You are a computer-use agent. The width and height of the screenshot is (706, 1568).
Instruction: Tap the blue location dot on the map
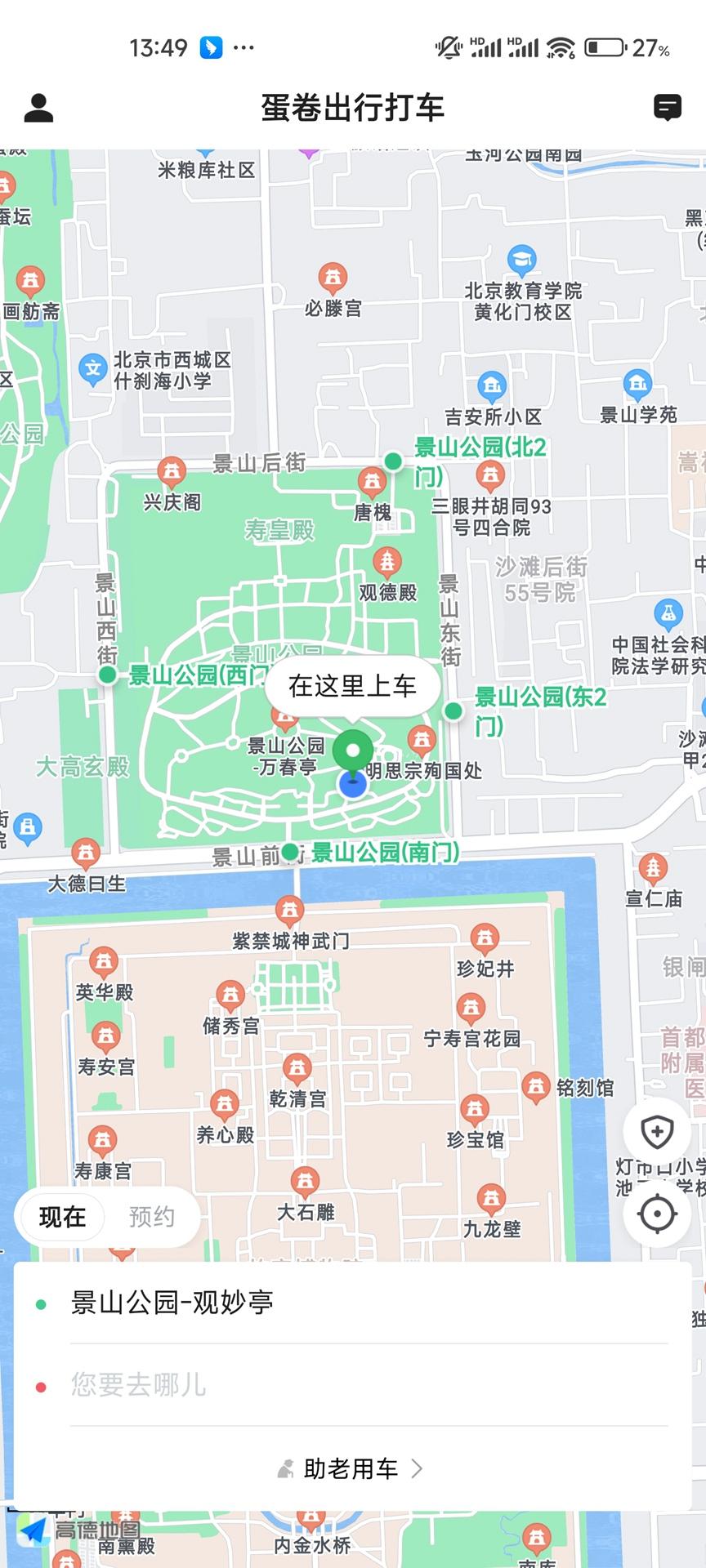point(353,786)
